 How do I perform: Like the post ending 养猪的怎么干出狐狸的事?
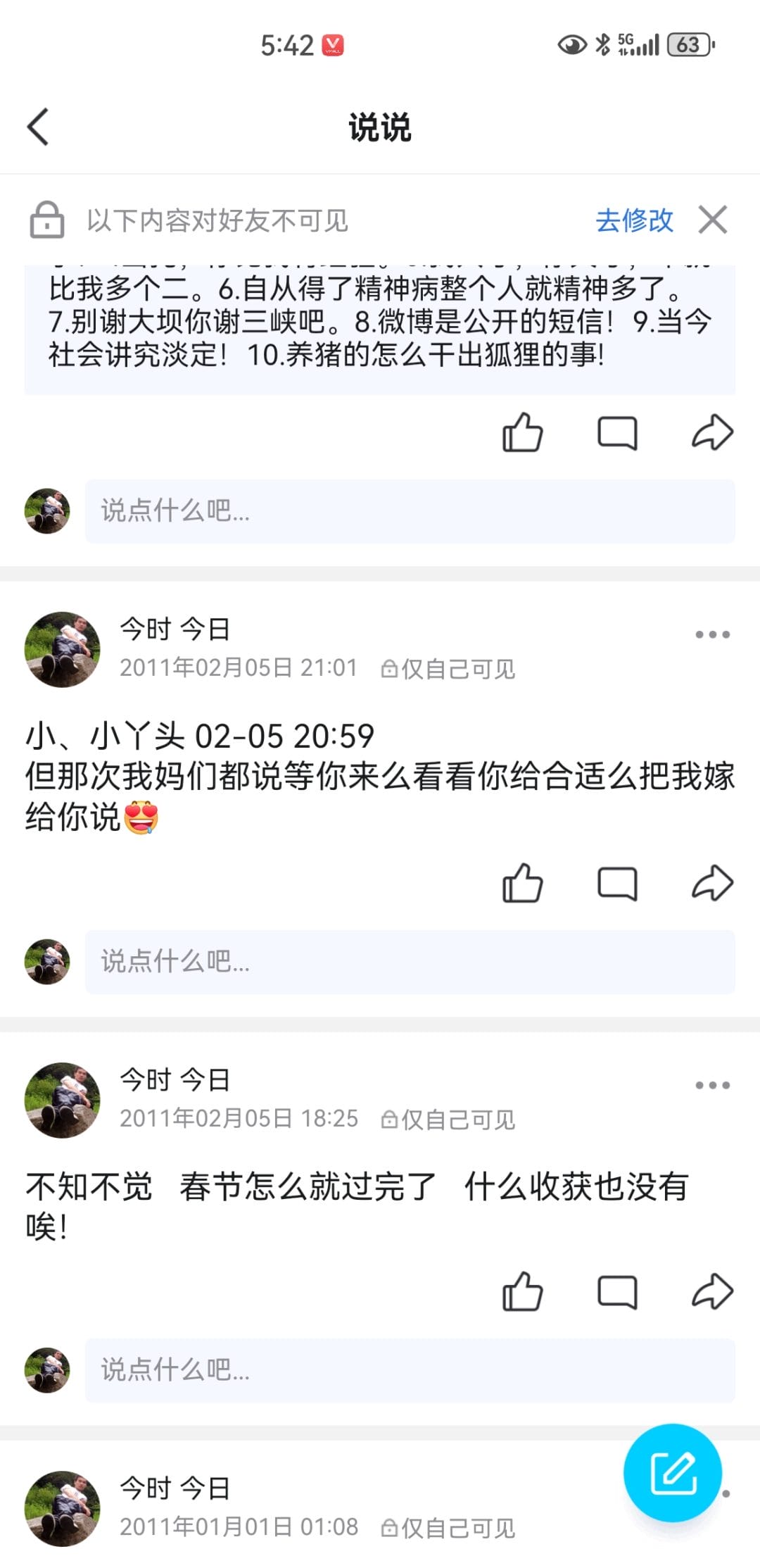(x=522, y=432)
